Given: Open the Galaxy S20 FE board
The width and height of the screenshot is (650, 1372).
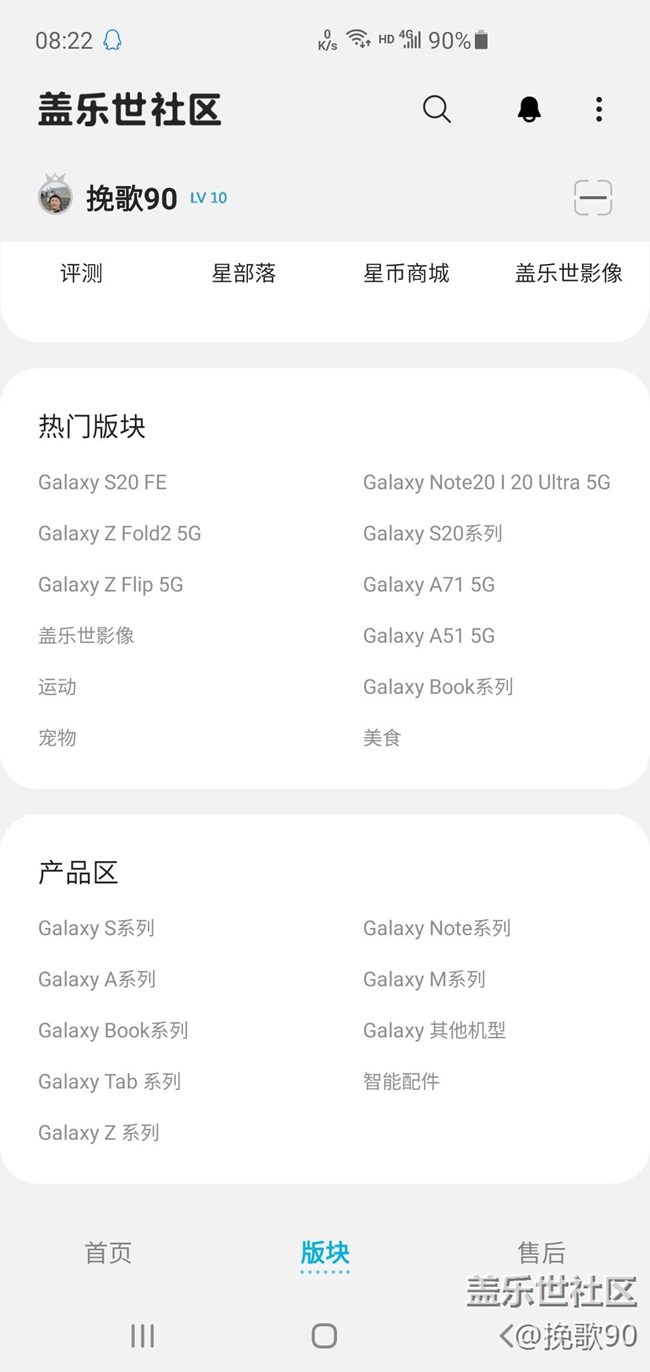Looking at the screenshot, I should [102, 482].
